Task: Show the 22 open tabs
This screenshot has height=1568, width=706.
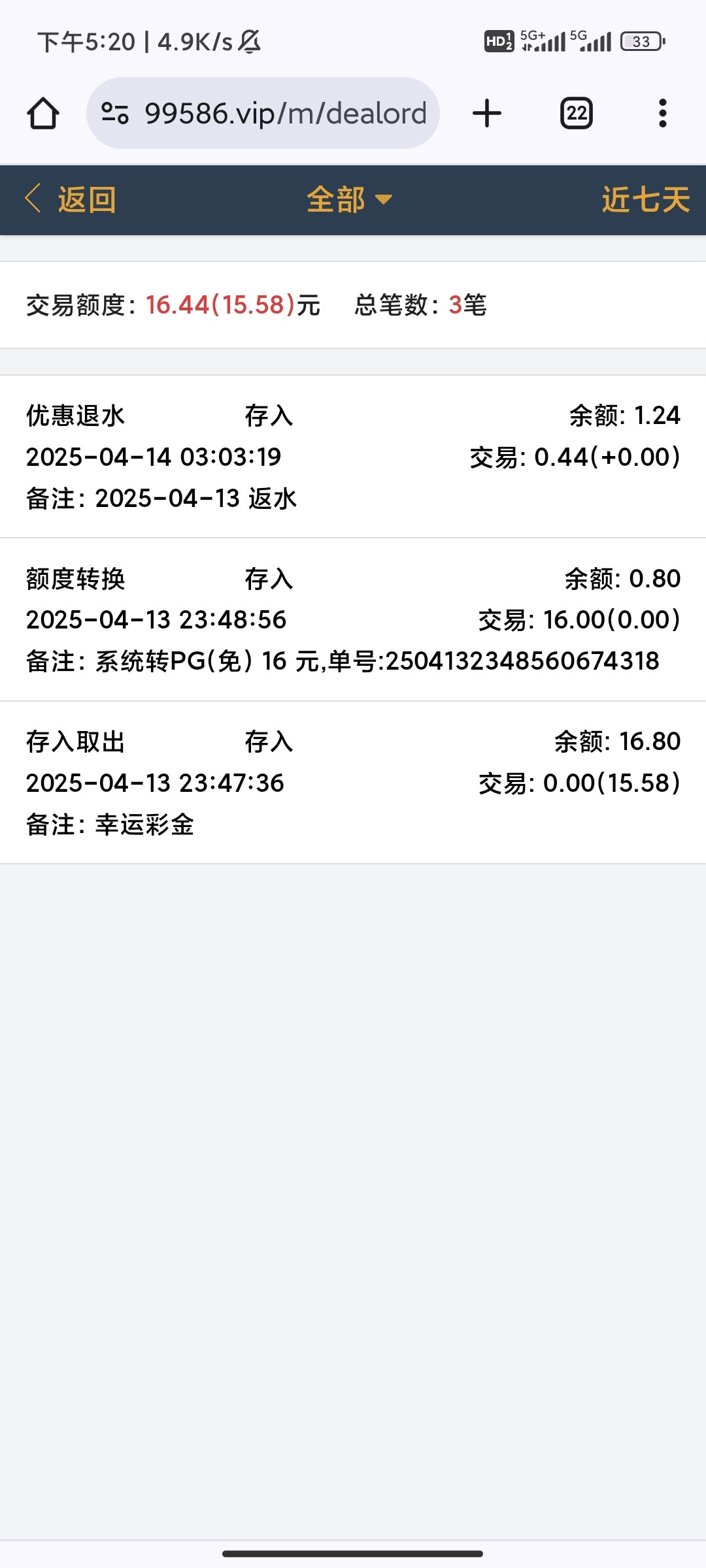Action: [x=576, y=114]
